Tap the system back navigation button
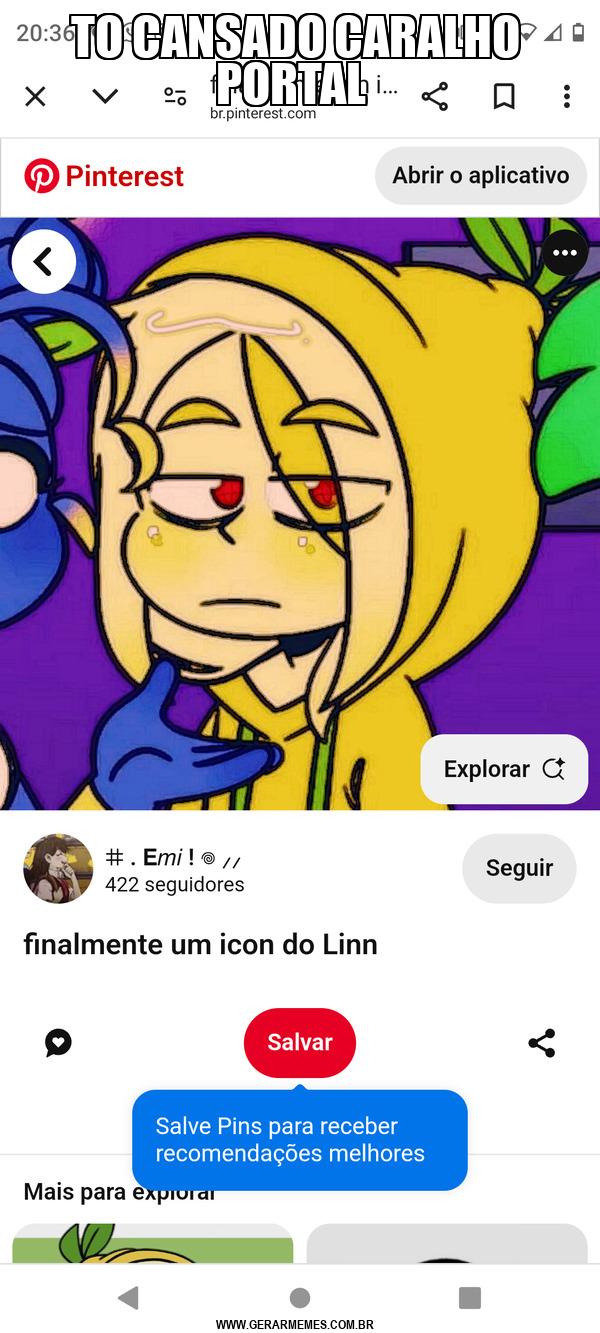This screenshot has height=1333, width=600. [128, 1298]
